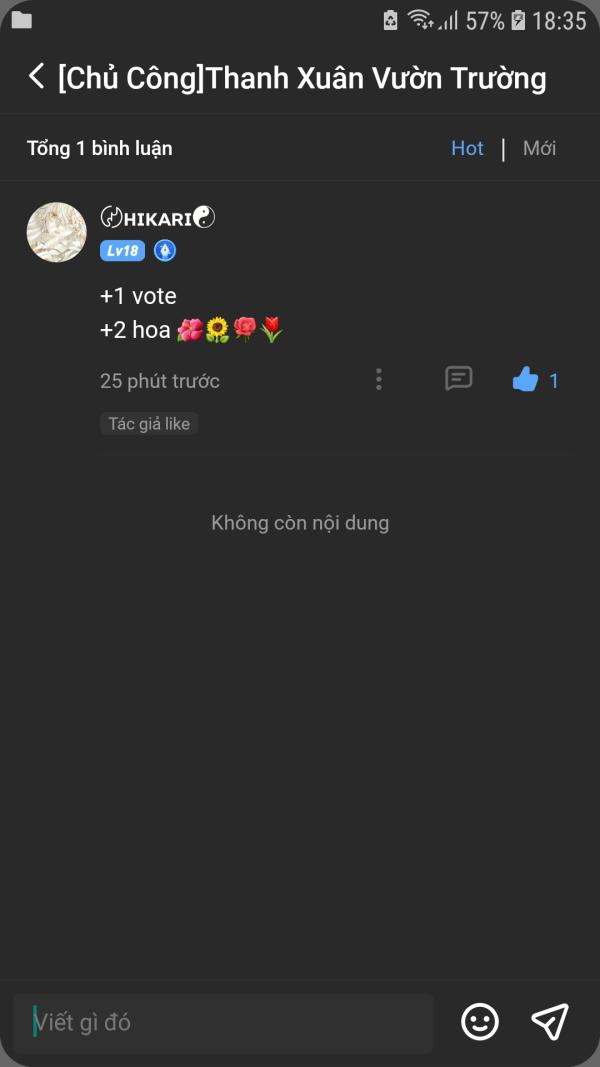Image resolution: width=600 pixels, height=1067 pixels.
Task: Switch to the Hot comment sorting
Action: [x=467, y=148]
